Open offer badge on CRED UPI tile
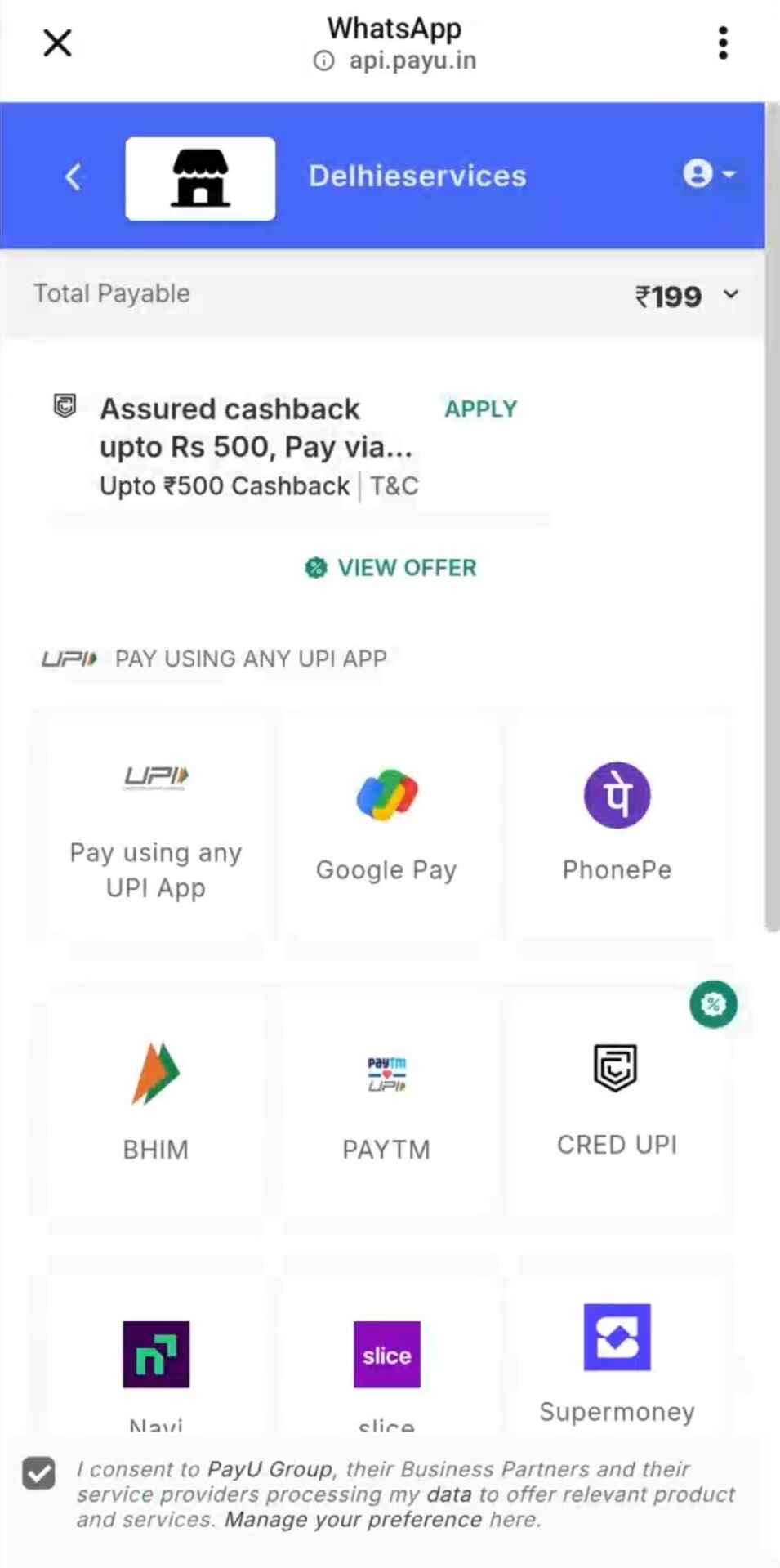The image size is (780, 1568). (x=713, y=1004)
